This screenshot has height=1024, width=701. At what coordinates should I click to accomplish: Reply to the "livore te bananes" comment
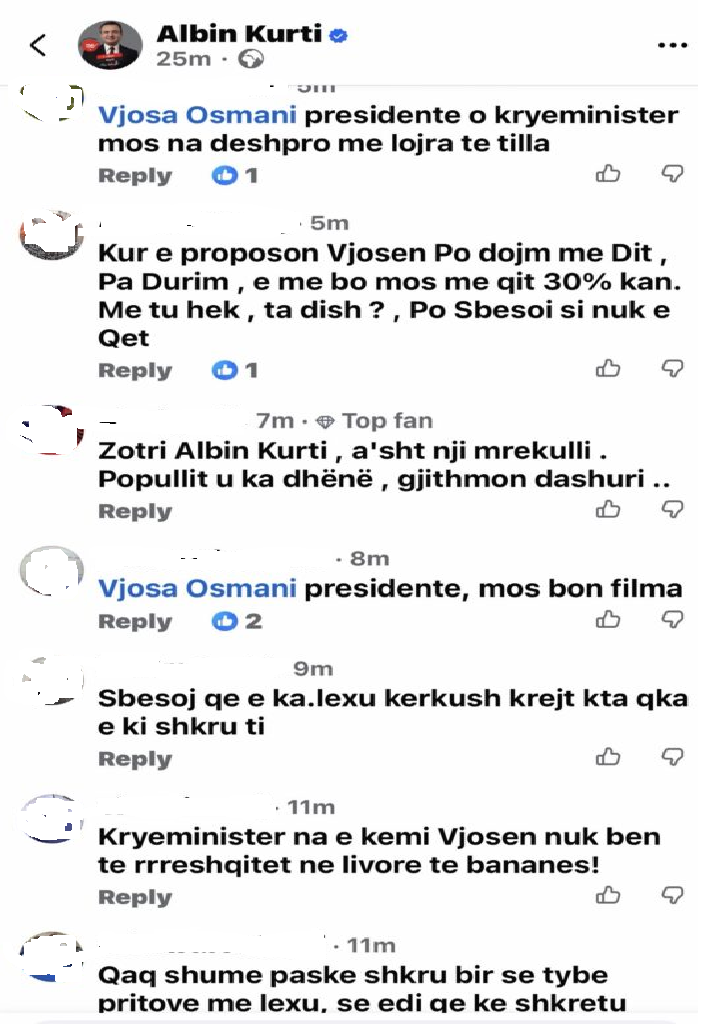coord(135,897)
